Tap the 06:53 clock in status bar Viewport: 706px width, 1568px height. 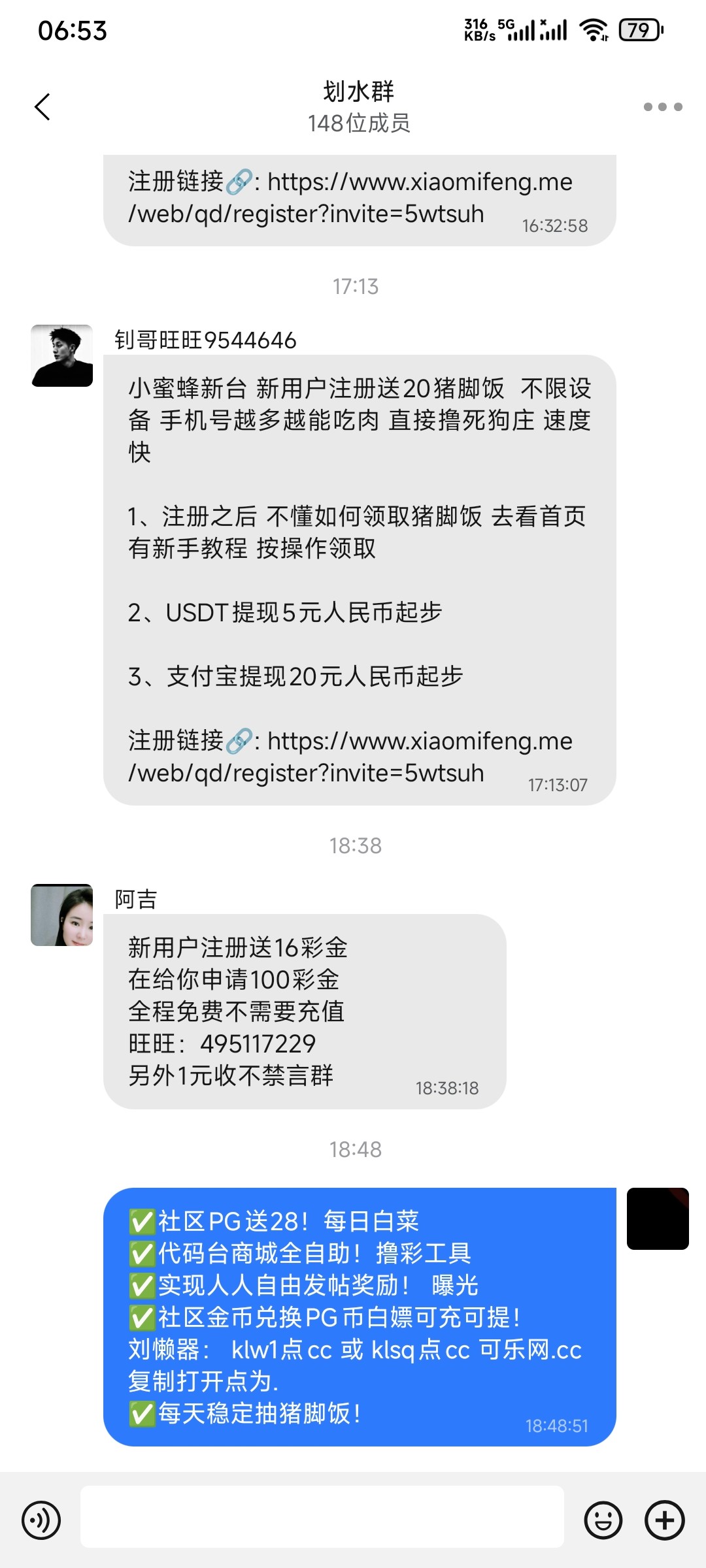pos(72,29)
